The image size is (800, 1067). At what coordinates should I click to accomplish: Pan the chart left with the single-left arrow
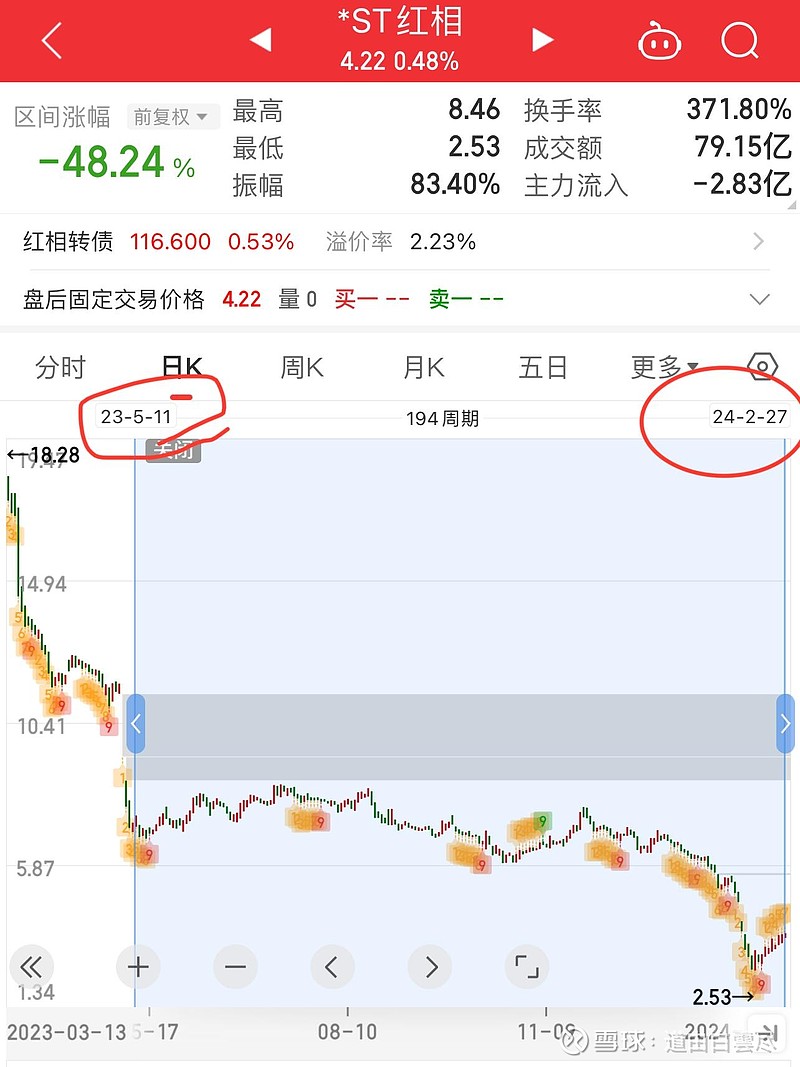332,967
